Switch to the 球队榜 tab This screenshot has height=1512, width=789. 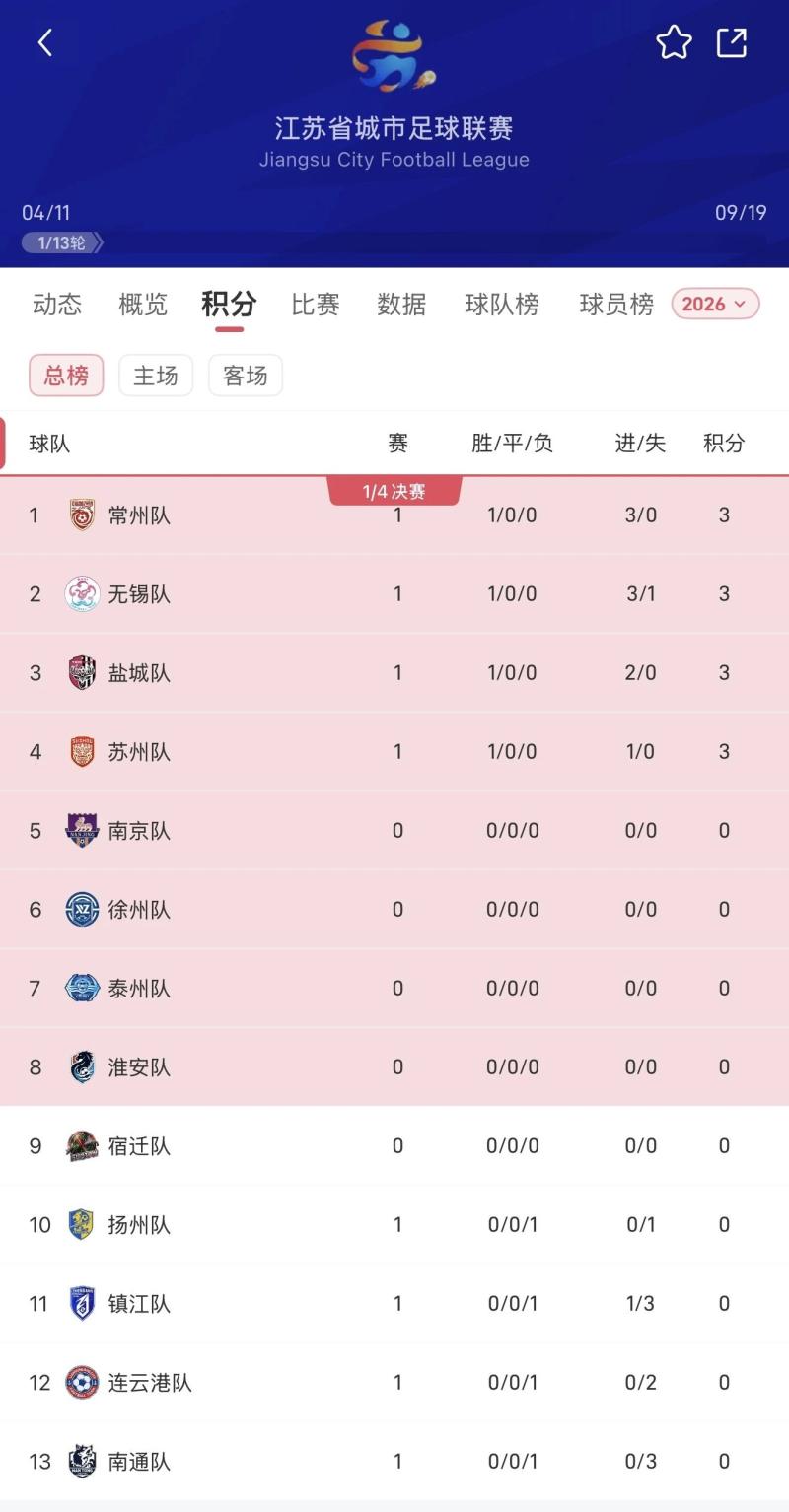click(x=502, y=305)
